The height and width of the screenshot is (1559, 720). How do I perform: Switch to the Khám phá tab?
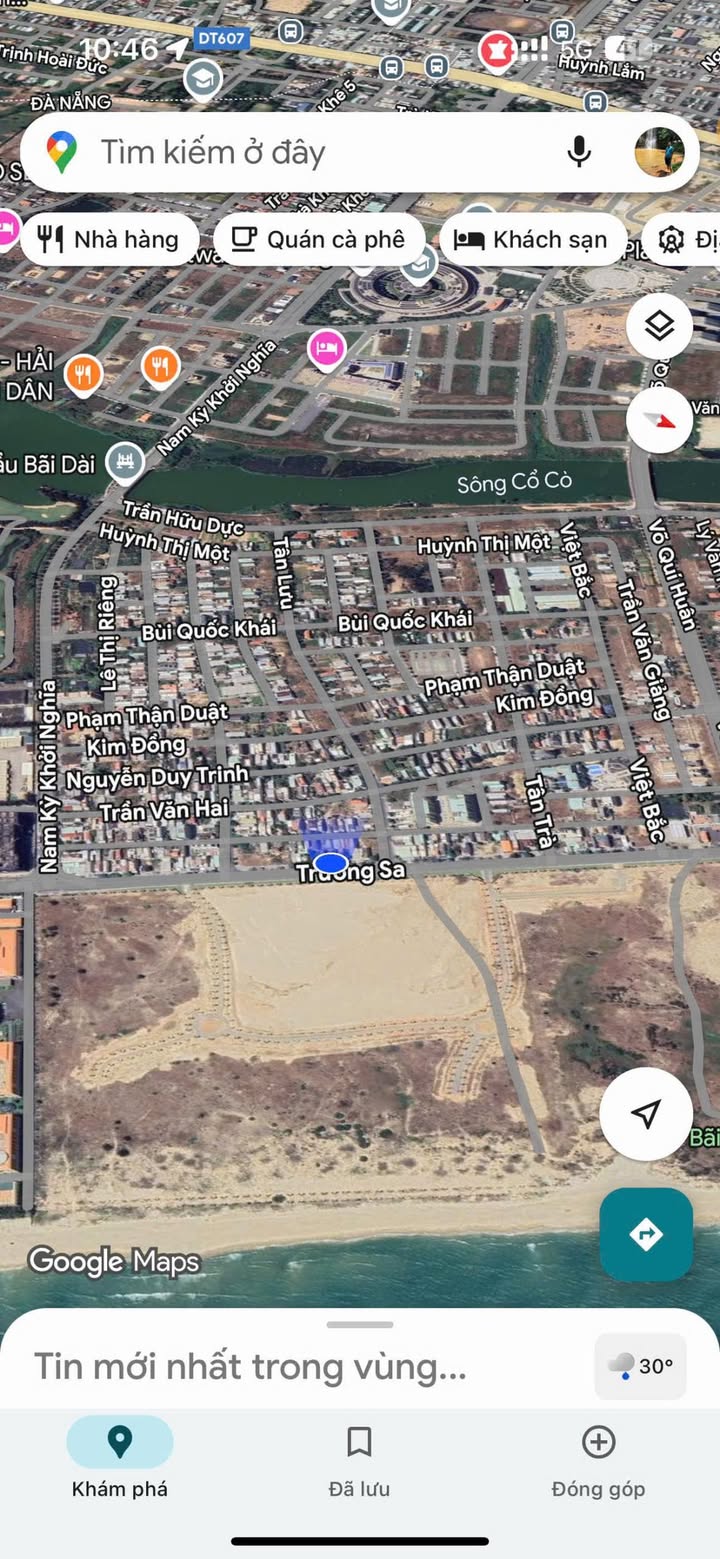120,1460
